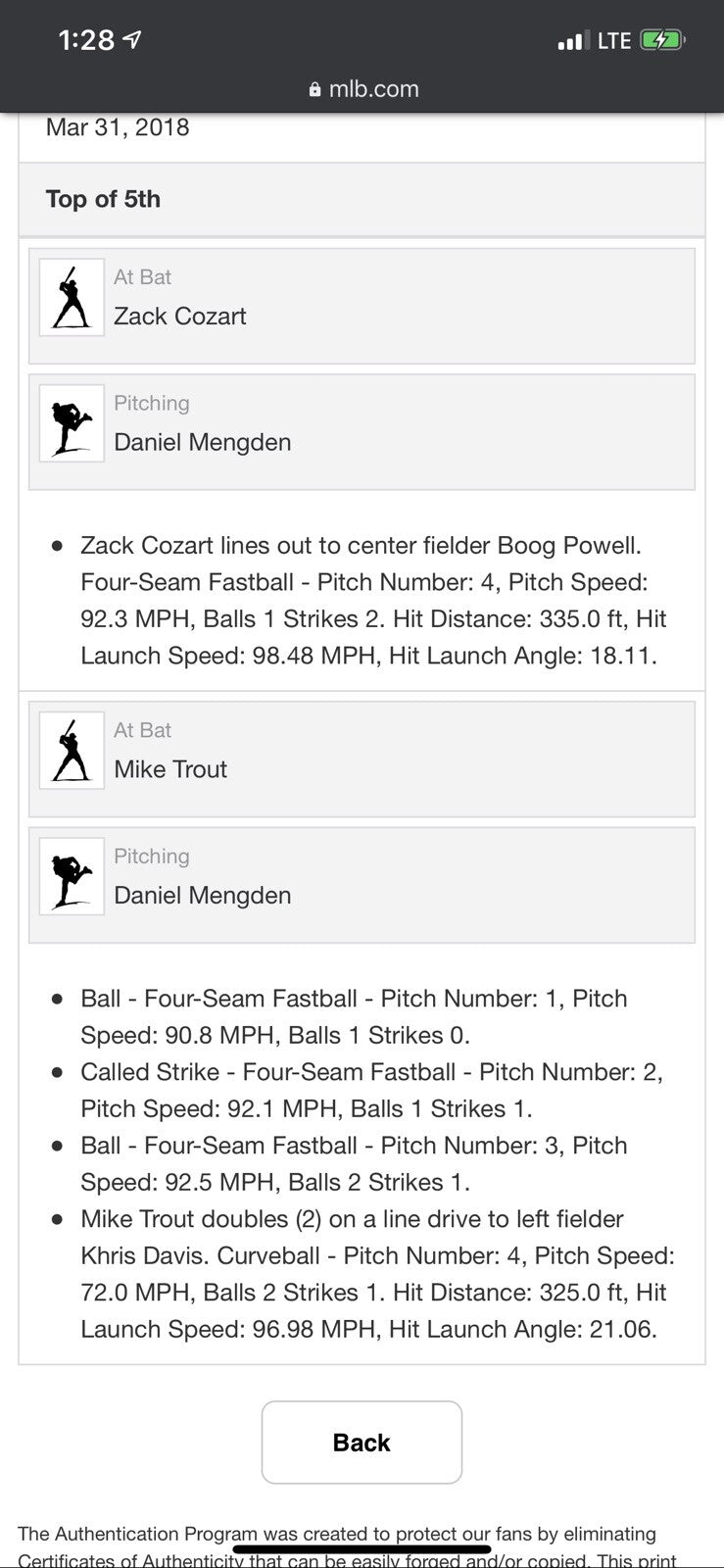Click the batter icon next to Mike Trout

tap(71, 750)
